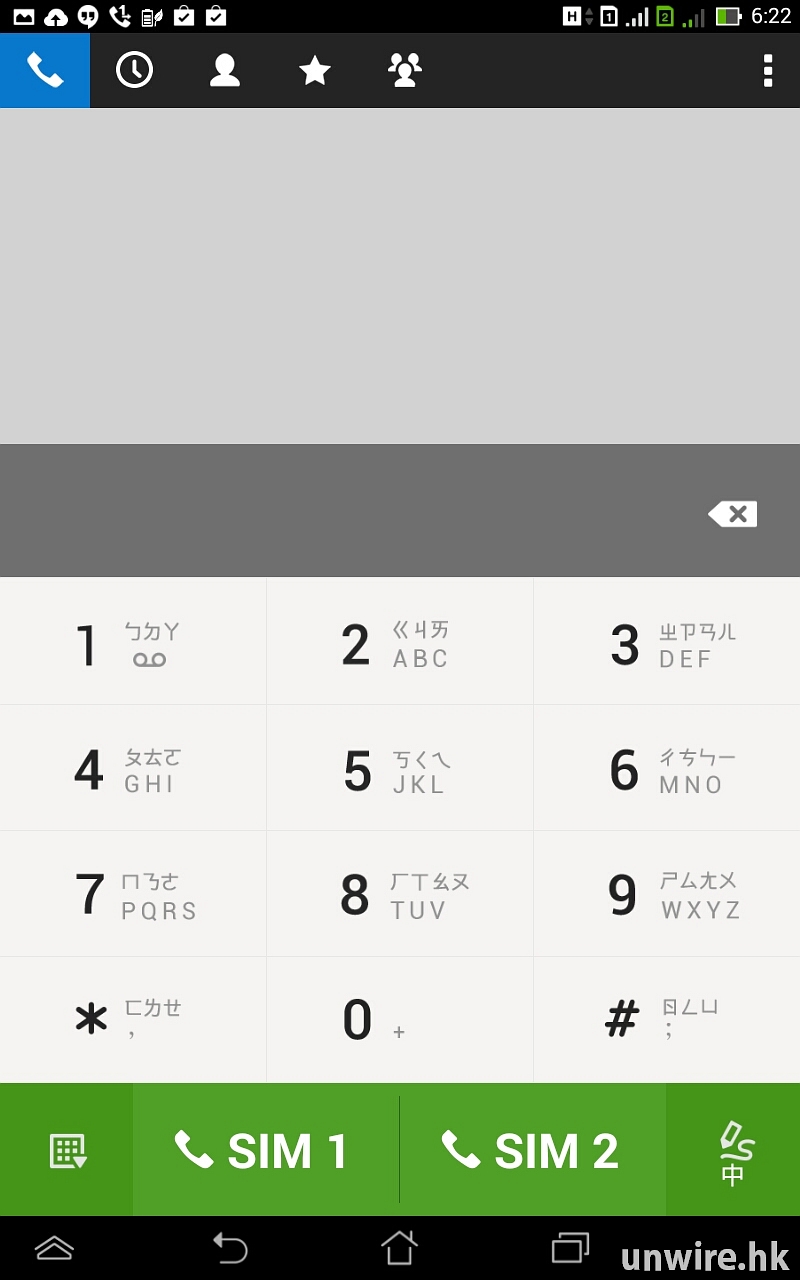Dial digit 0 on the keypad
800x1280 pixels.
point(400,1020)
